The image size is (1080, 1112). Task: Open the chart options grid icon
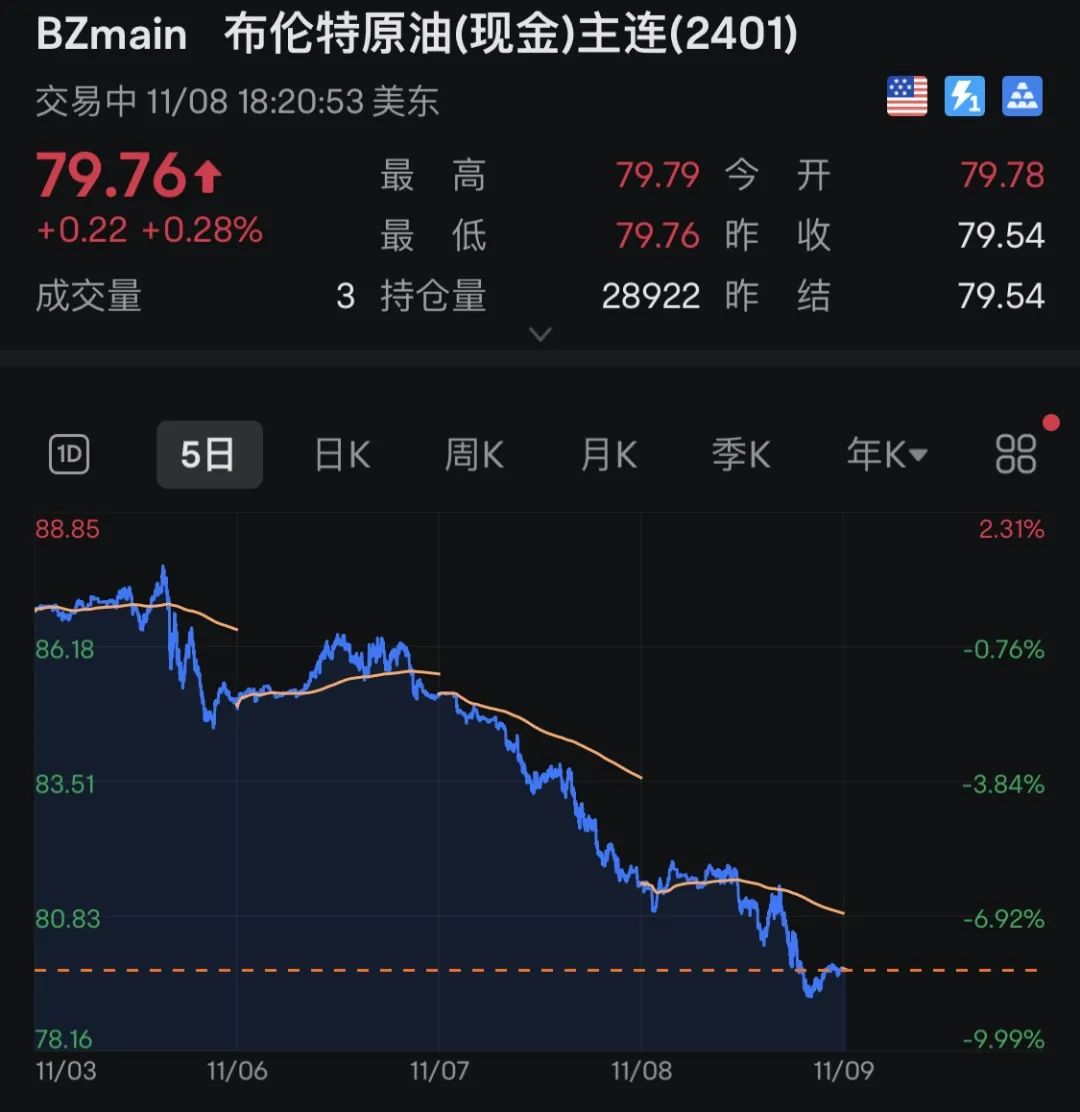point(1015,454)
